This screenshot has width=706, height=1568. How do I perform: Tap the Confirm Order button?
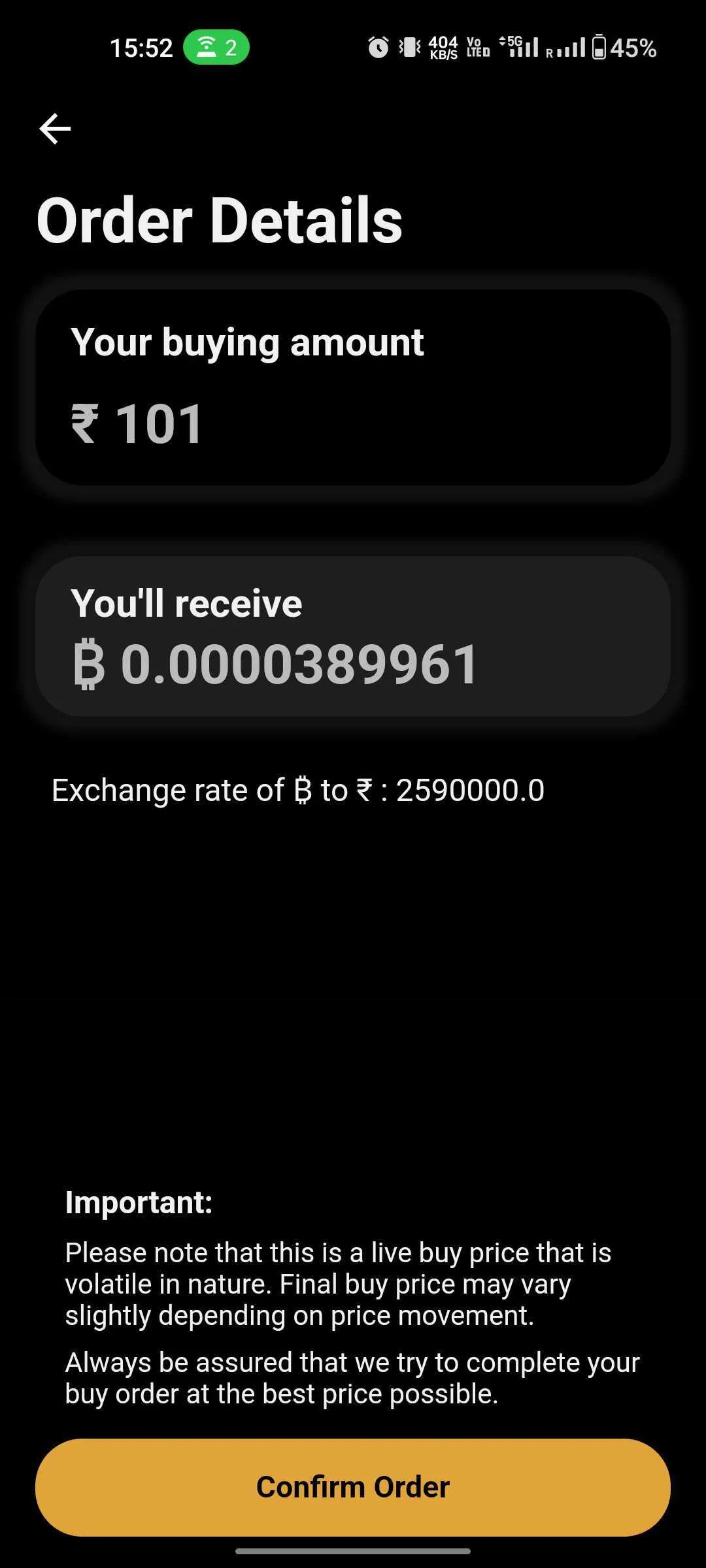[x=353, y=1487]
